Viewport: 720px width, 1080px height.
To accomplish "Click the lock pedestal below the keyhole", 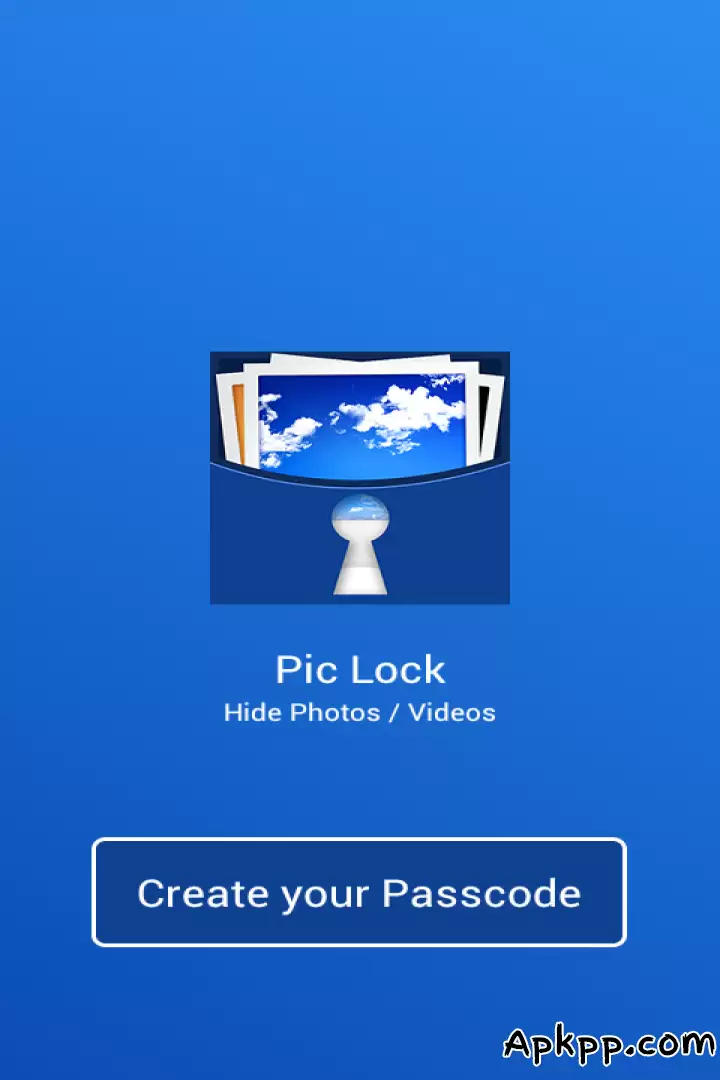I will click(x=360, y=580).
